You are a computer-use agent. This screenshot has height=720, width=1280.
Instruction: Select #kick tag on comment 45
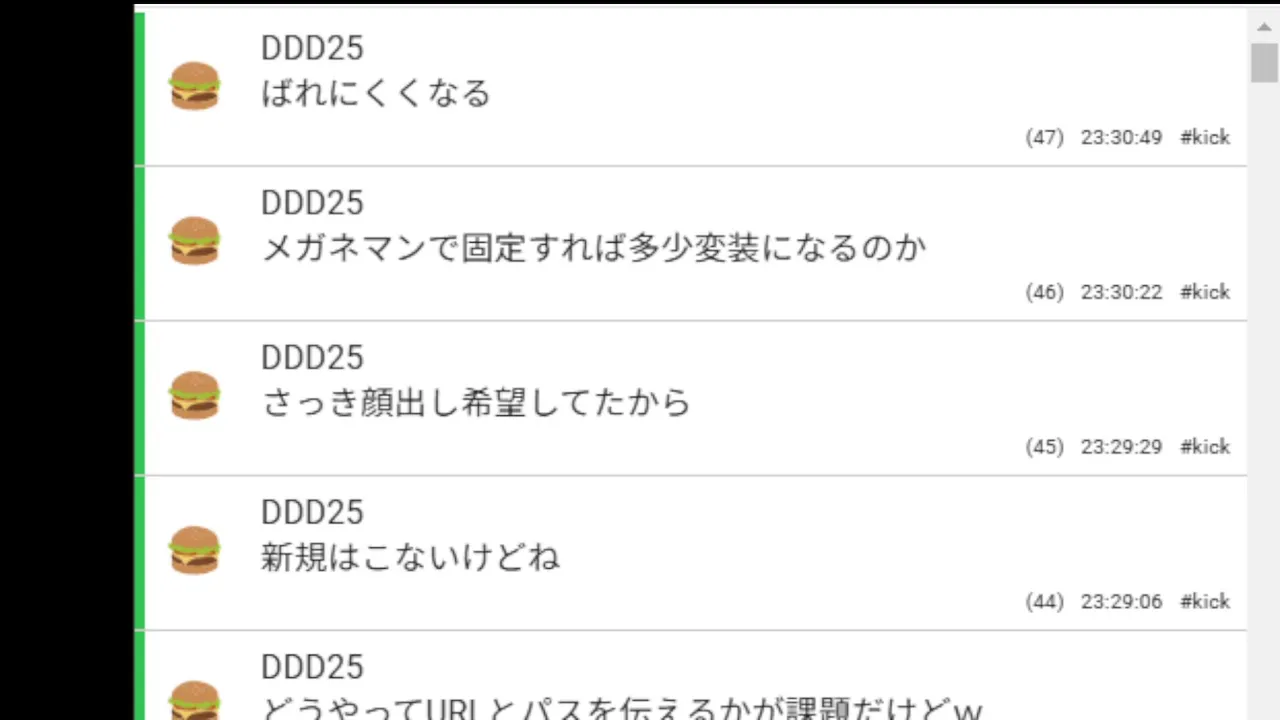click(x=1204, y=447)
